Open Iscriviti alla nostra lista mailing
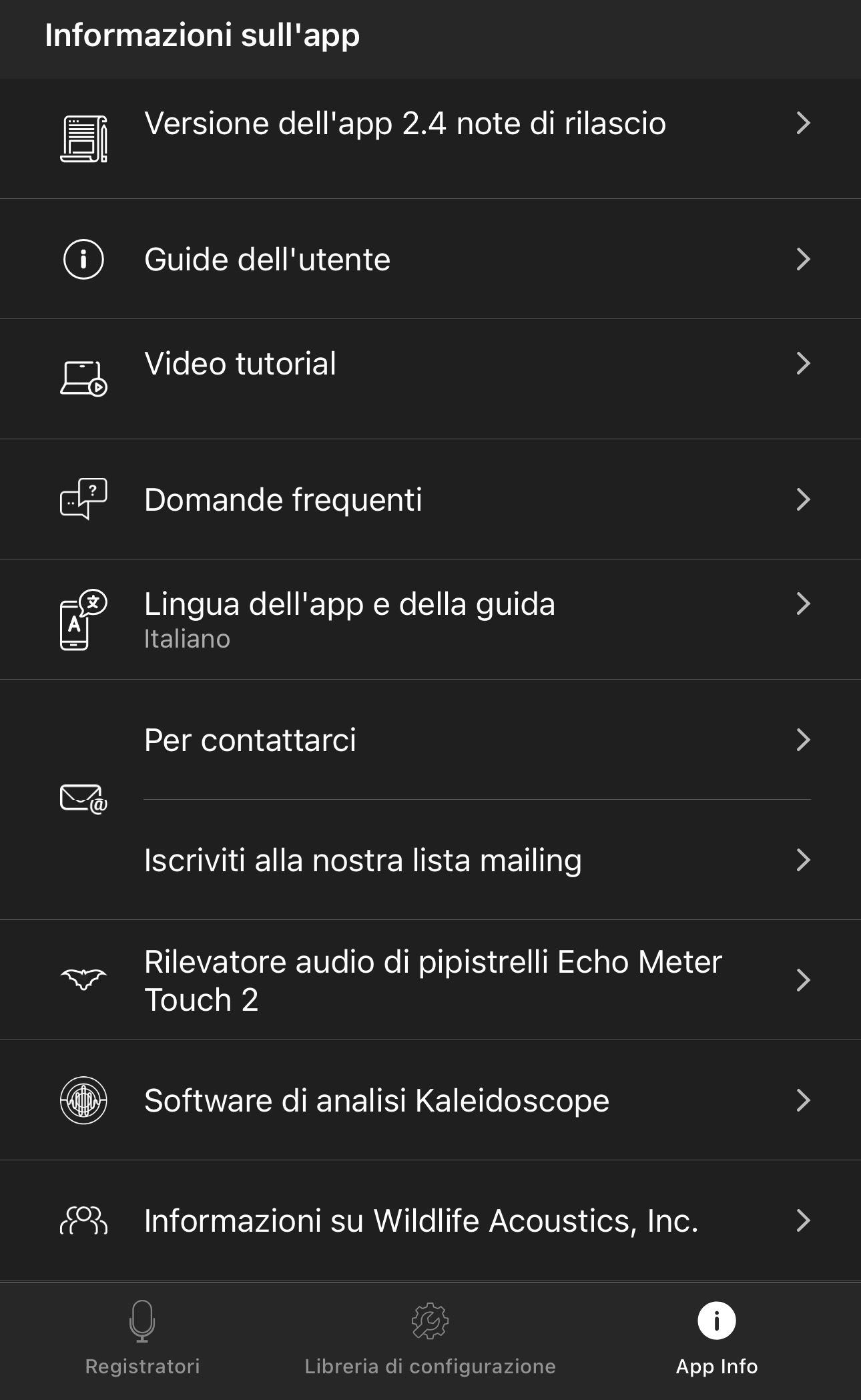The image size is (861, 1400). point(431,861)
